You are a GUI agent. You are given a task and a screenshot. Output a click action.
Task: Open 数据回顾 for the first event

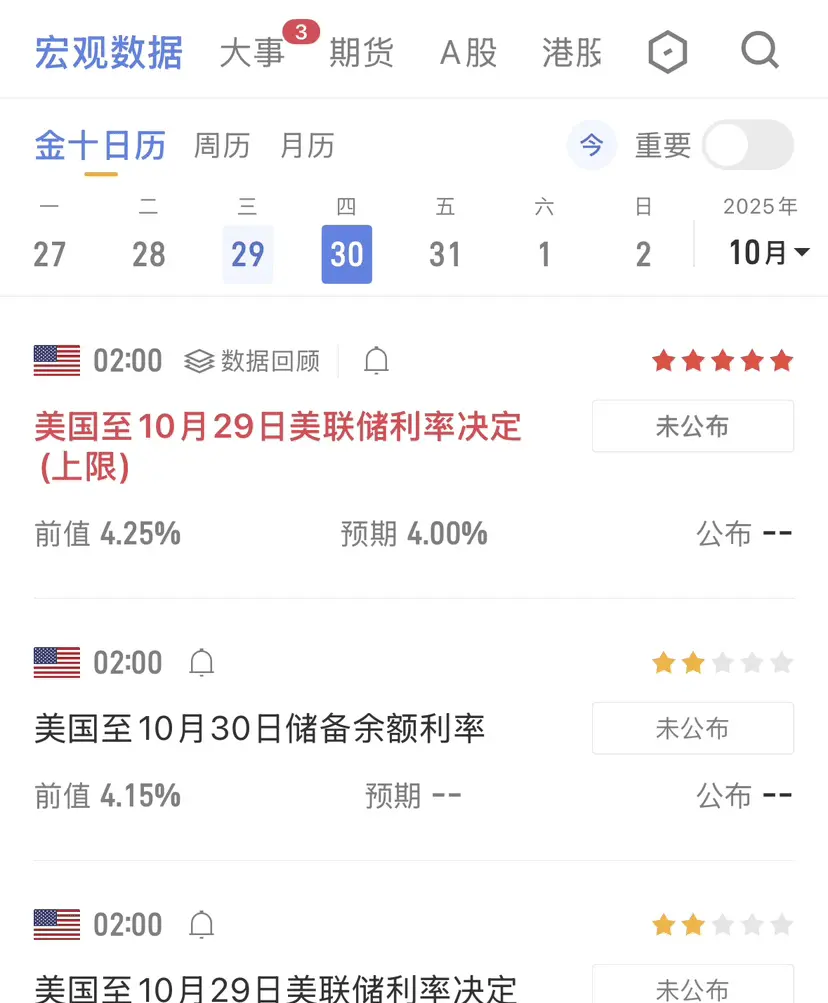pyautogui.click(x=253, y=361)
